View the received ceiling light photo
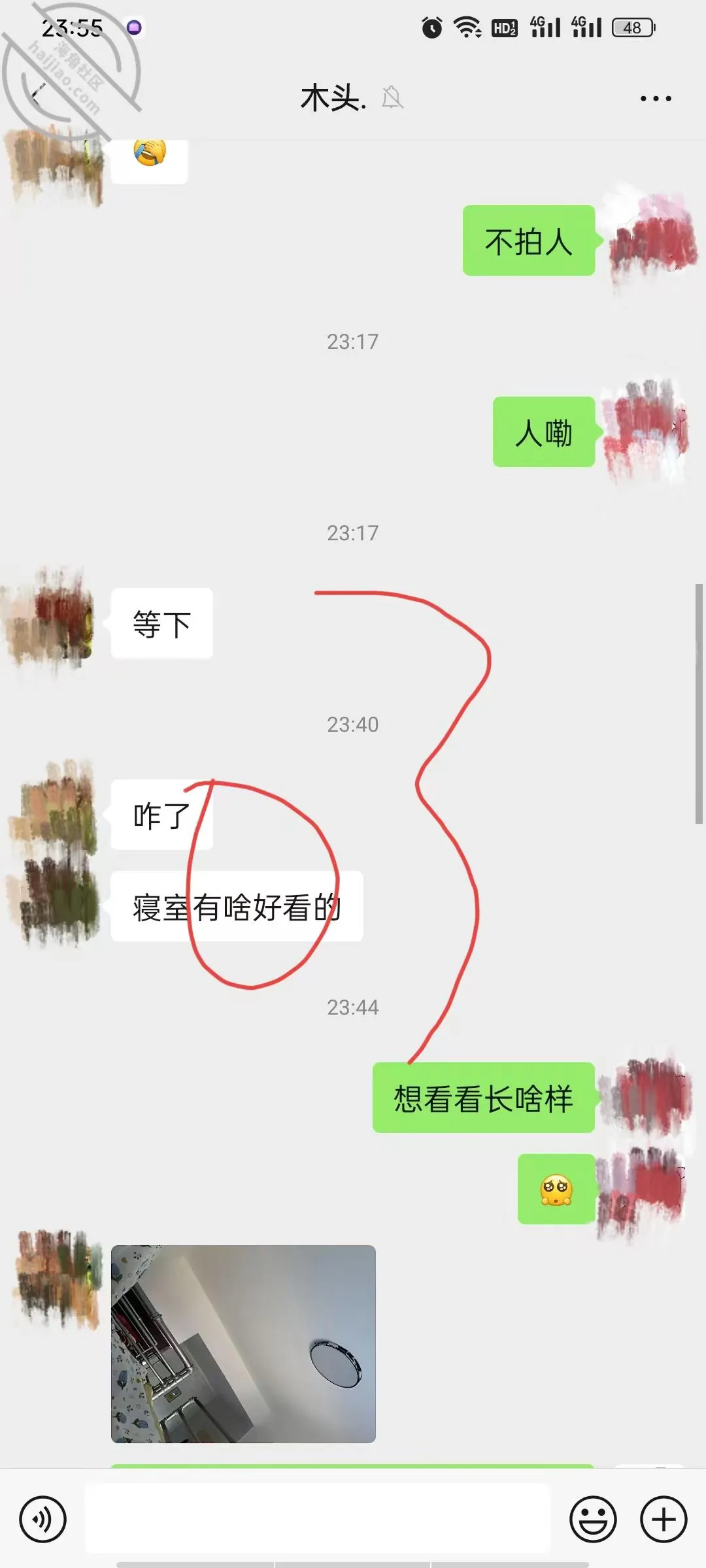Image resolution: width=706 pixels, height=1568 pixels. [x=243, y=1344]
